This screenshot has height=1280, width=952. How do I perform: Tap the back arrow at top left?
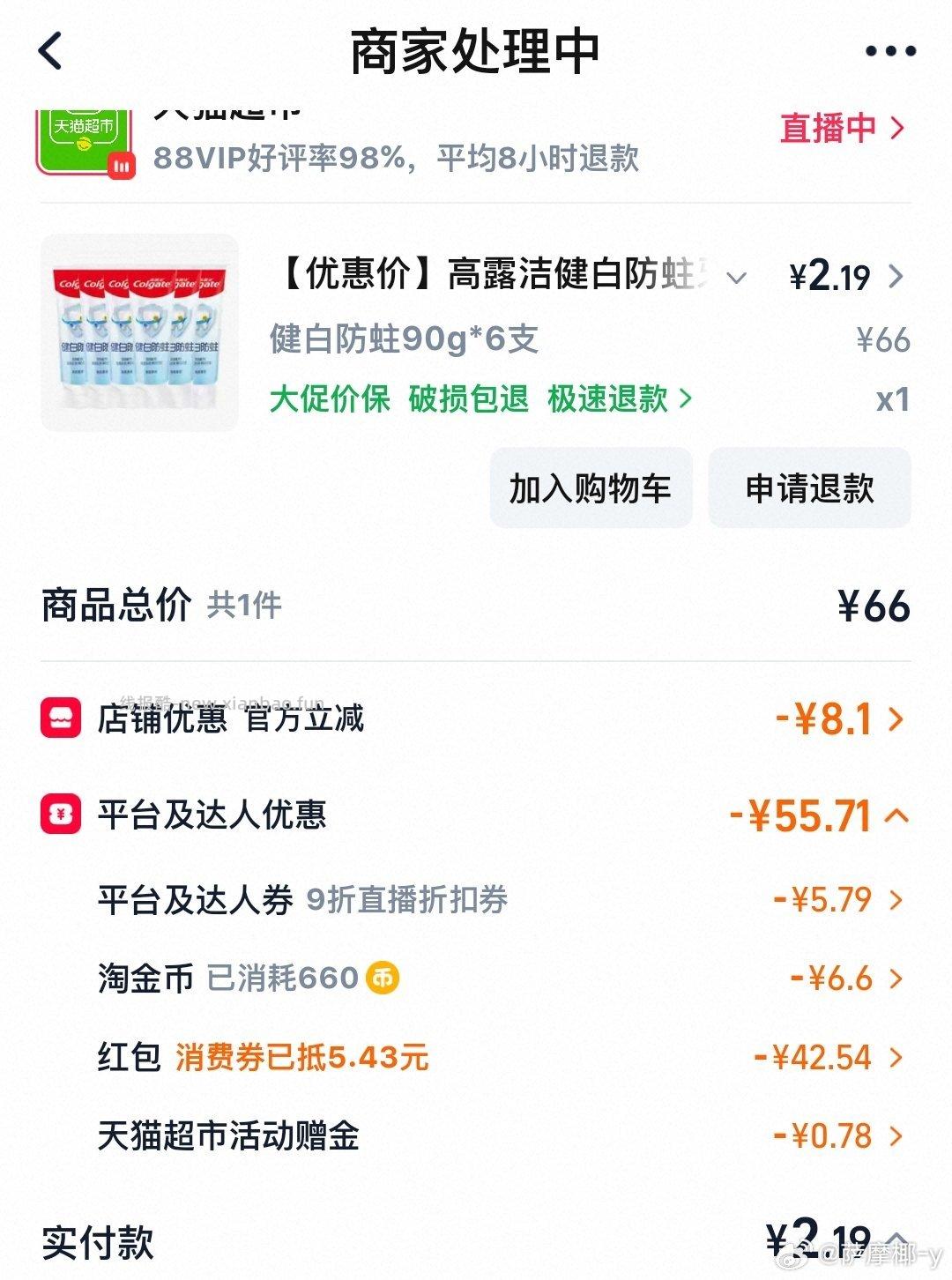point(50,50)
